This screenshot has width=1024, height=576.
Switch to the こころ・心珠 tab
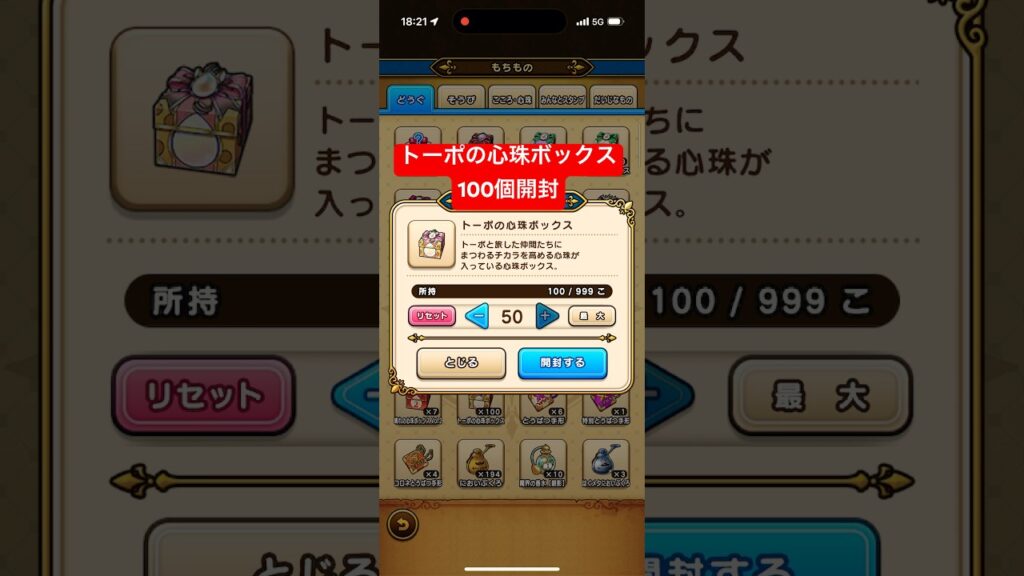click(x=511, y=99)
